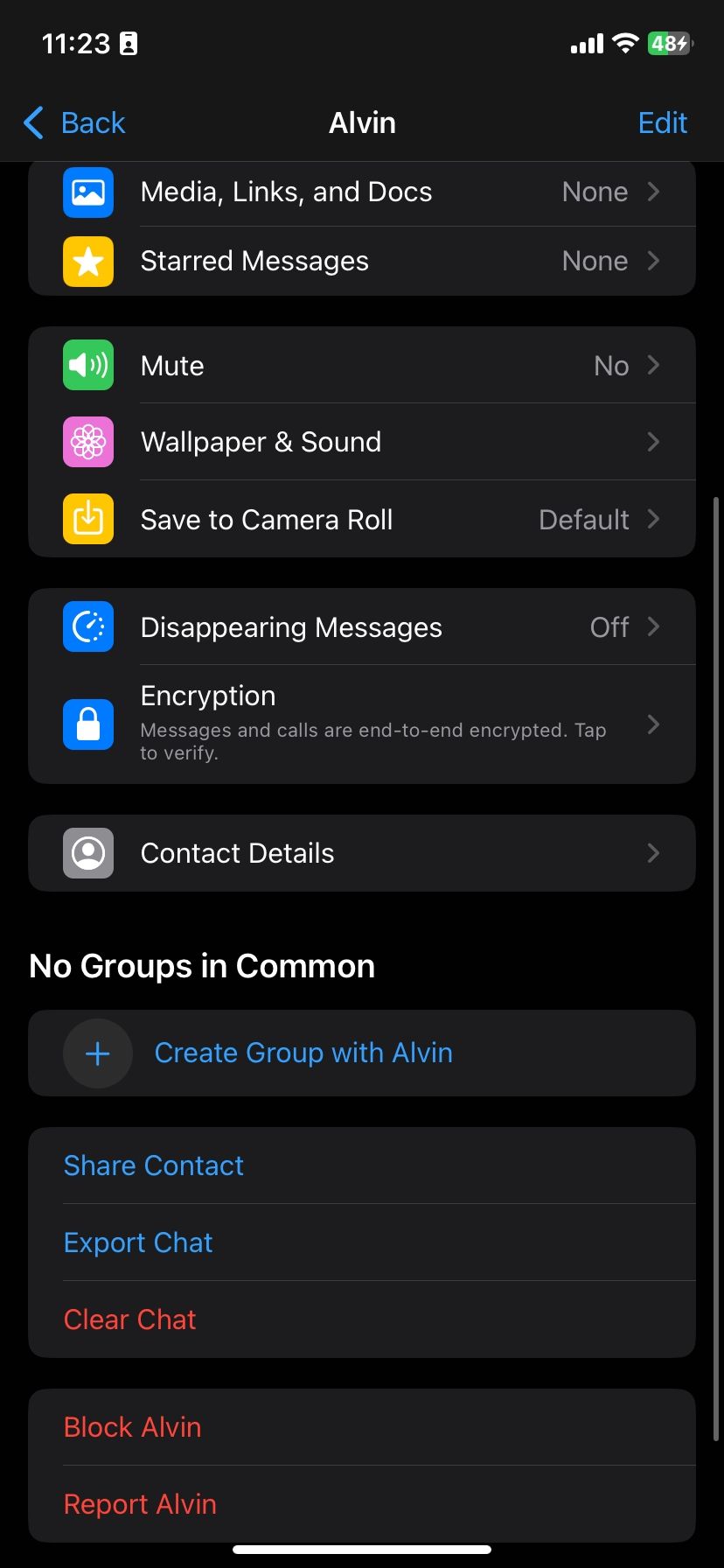Screen dimensions: 724x1568
Task: Open the Wallpaper & Sound flower icon
Action: [x=87, y=442]
